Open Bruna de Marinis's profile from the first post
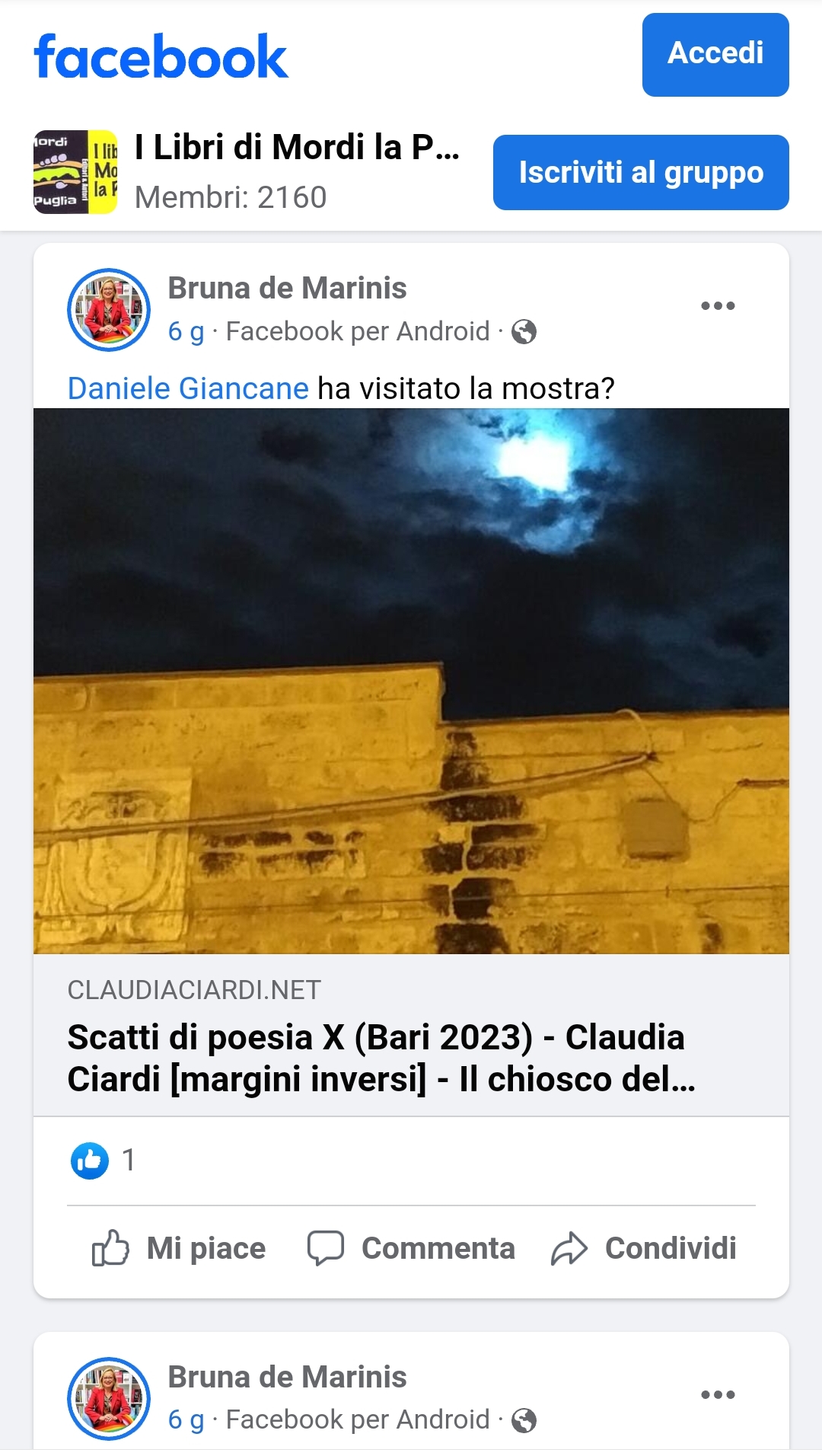This screenshot has width=822, height=1456. (x=287, y=289)
